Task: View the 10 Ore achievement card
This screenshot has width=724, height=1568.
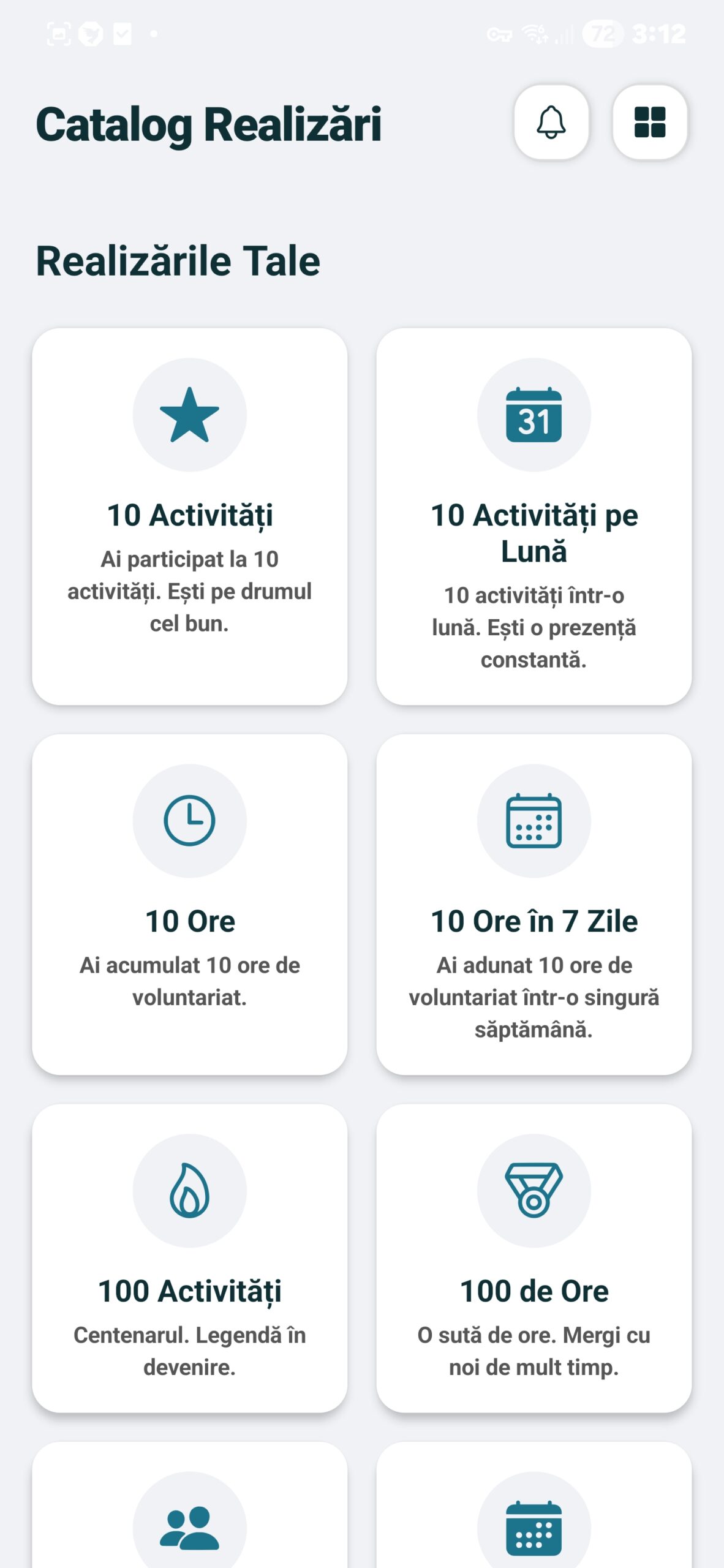Action: (190, 904)
